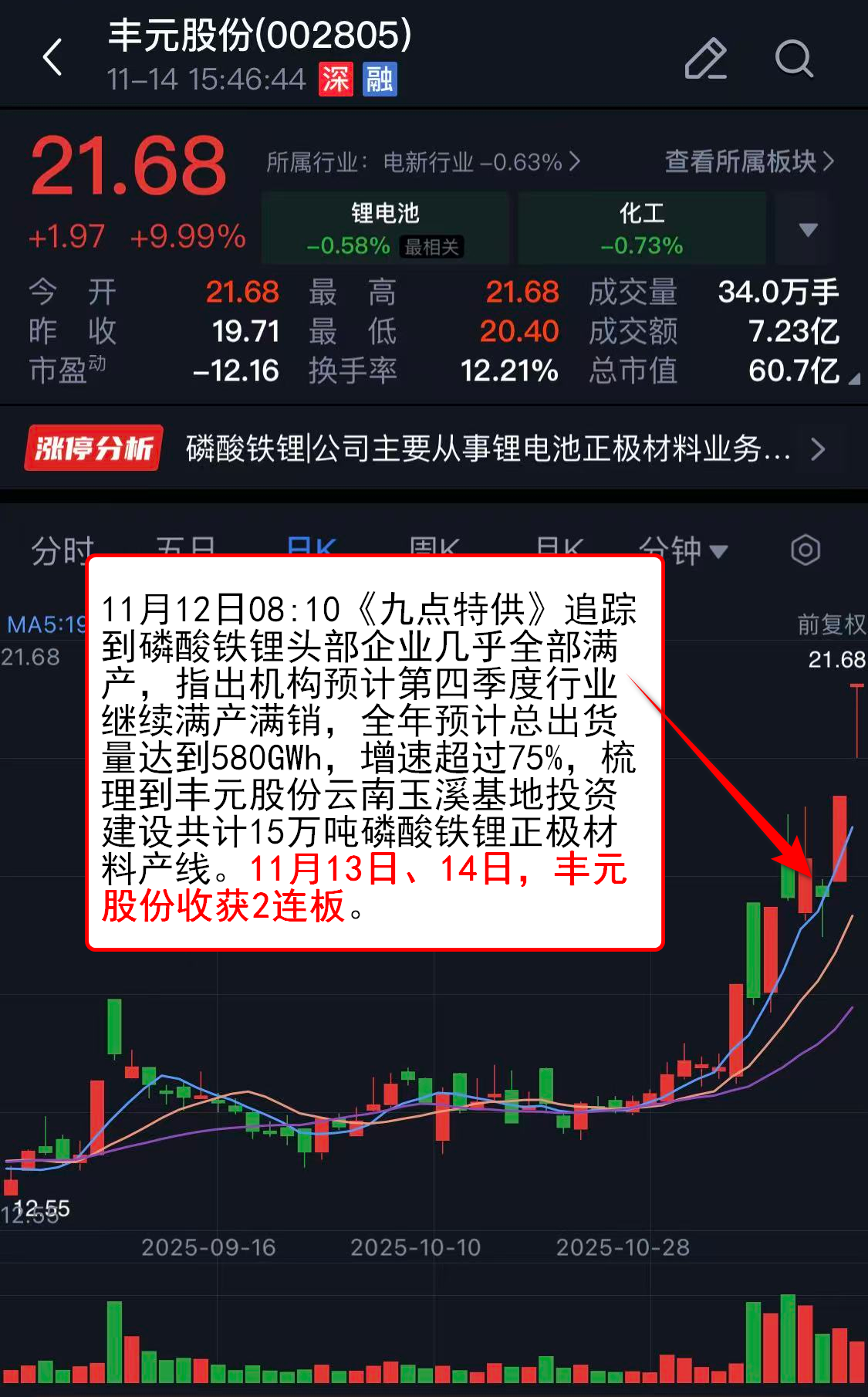Open the 化工 sector chip

point(641,228)
